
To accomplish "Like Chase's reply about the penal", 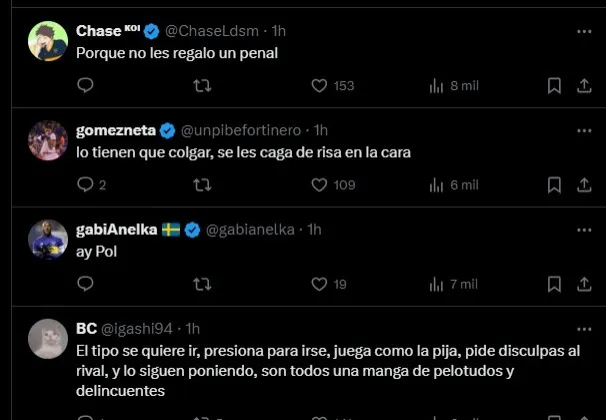I will coord(320,86).
